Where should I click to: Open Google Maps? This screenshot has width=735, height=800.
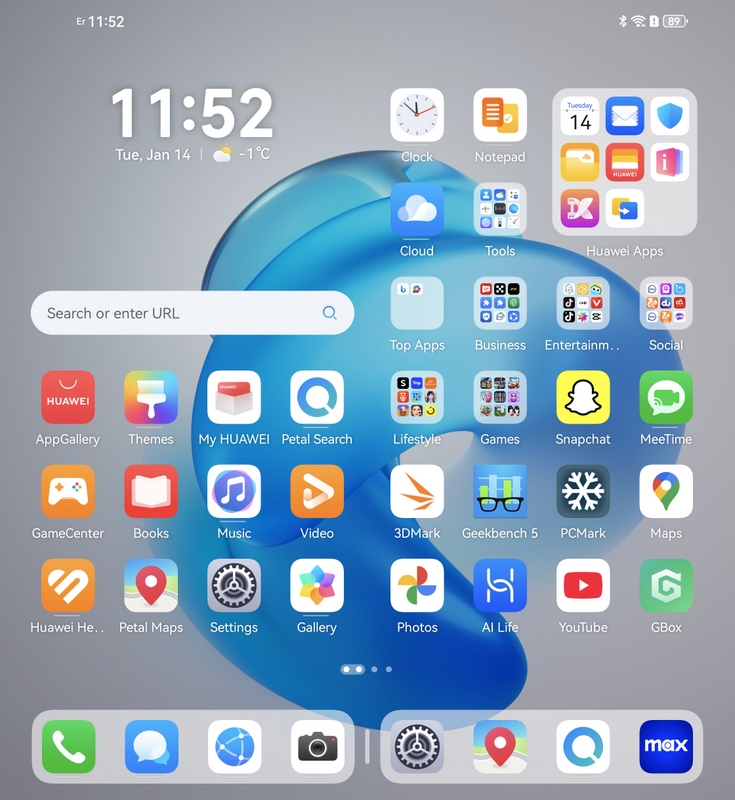point(666,492)
